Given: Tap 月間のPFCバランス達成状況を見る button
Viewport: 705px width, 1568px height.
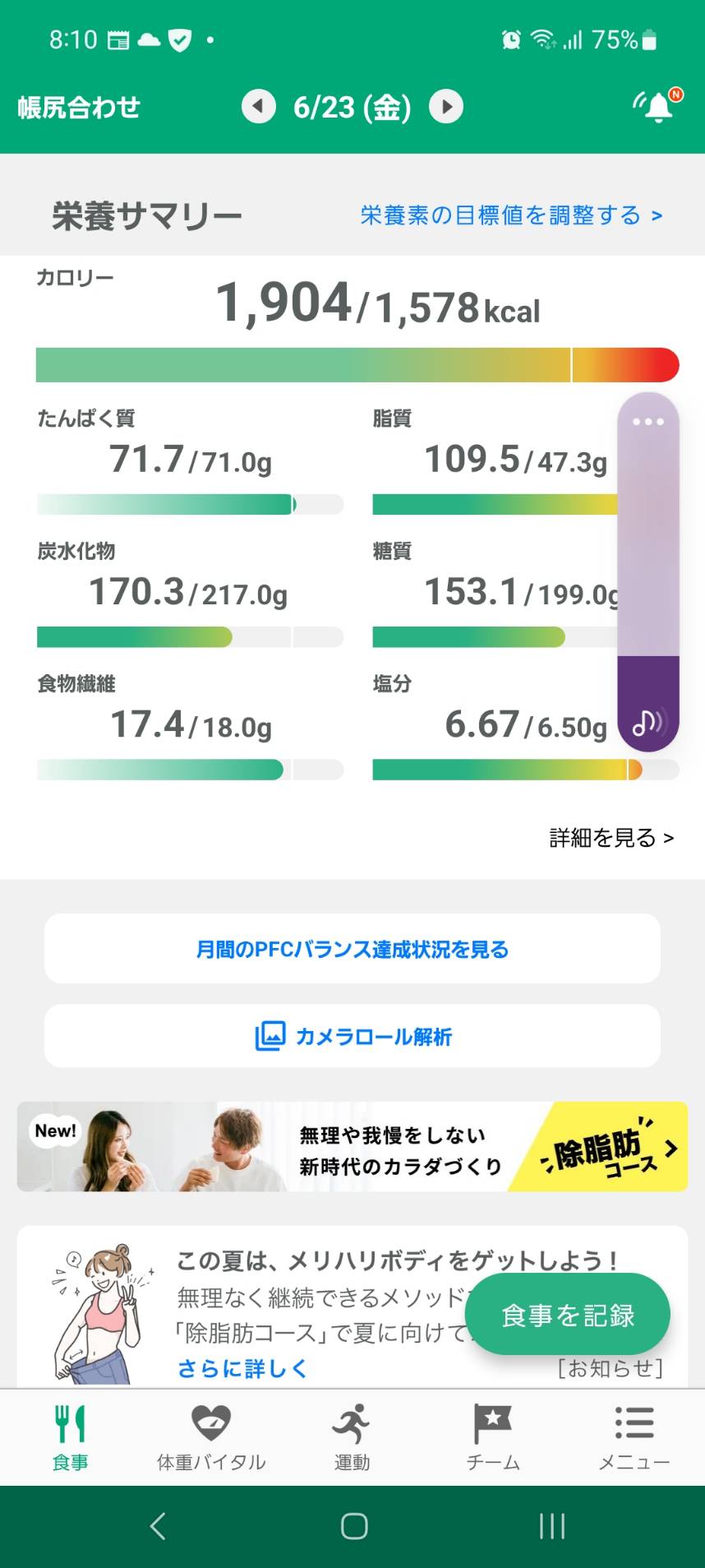Looking at the screenshot, I should (352, 949).
